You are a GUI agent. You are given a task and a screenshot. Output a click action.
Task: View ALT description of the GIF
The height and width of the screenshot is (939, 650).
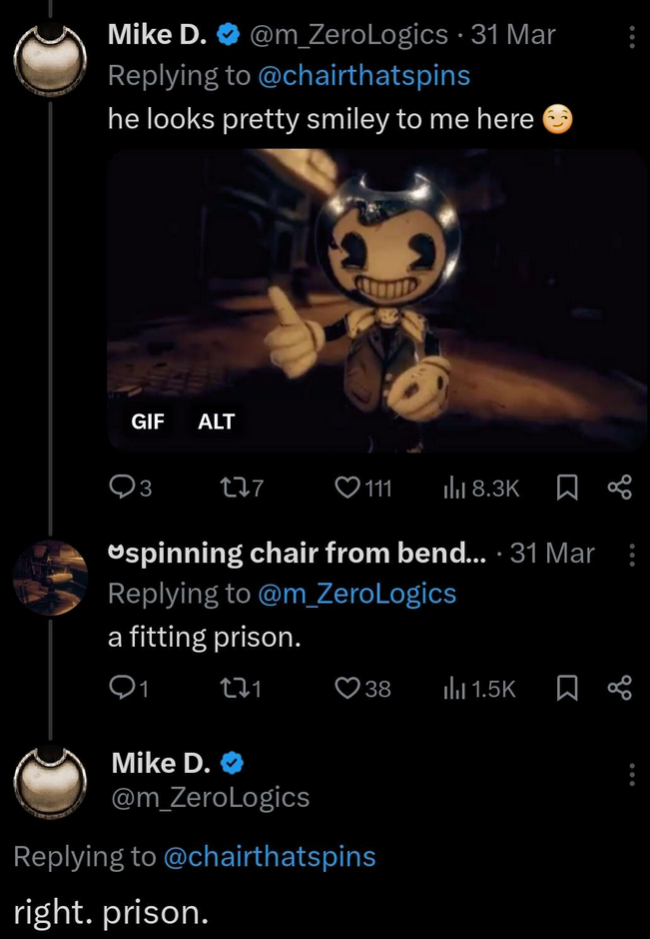[216, 421]
